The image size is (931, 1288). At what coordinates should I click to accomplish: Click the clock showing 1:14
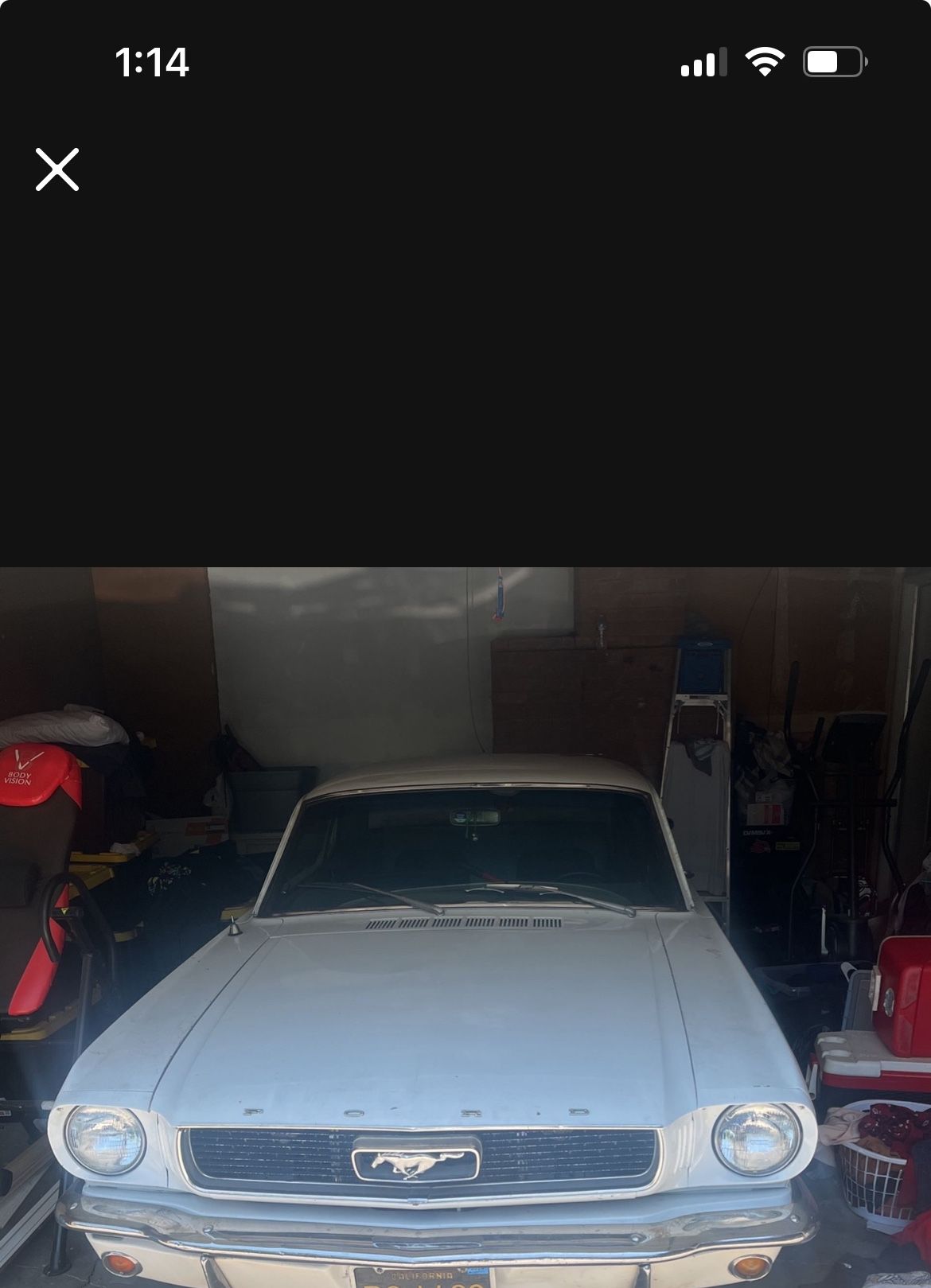[154, 62]
